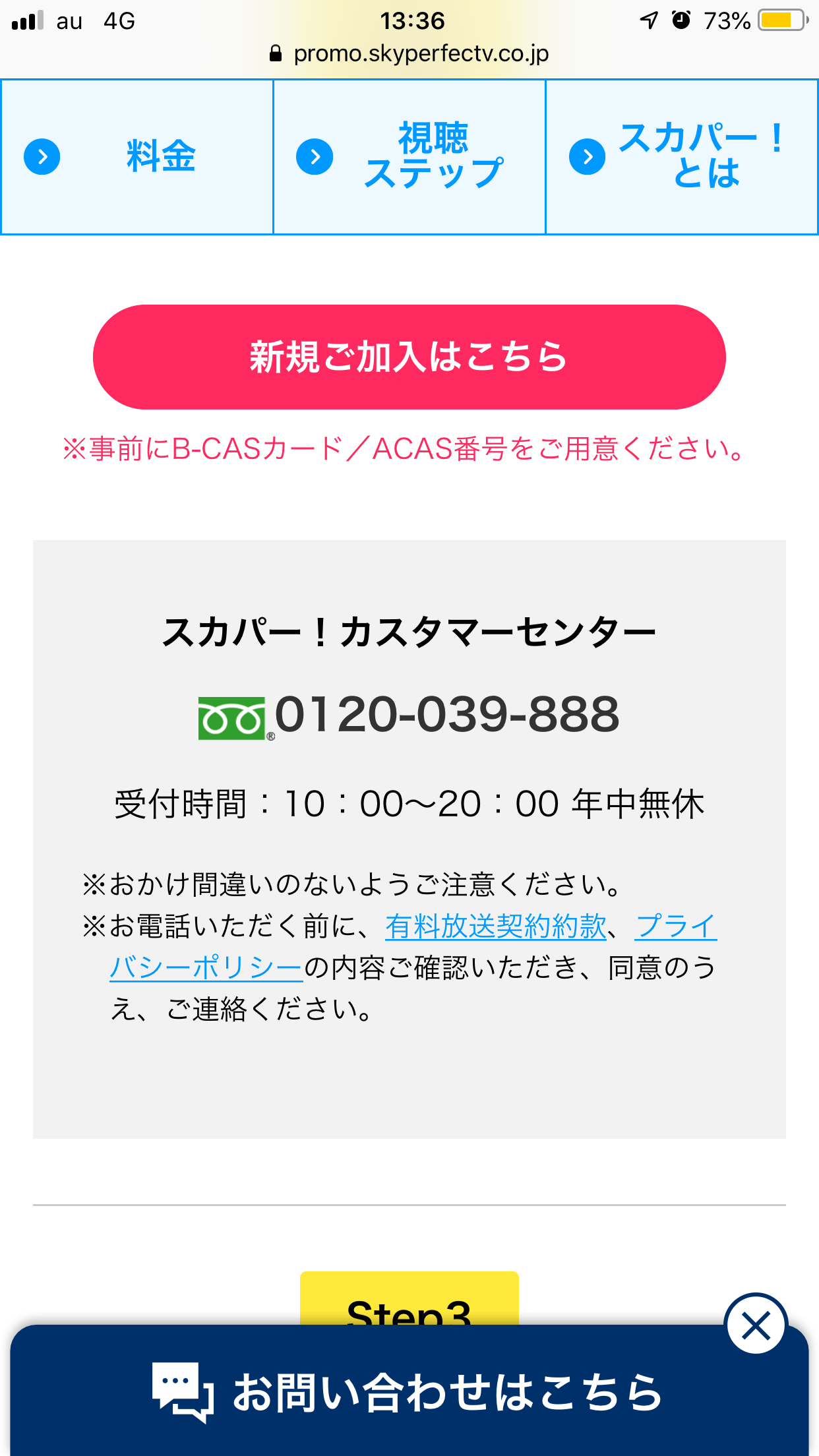Open the プライバシーポリシー link
Screen dimensions: 819x1456
tap(206, 968)
